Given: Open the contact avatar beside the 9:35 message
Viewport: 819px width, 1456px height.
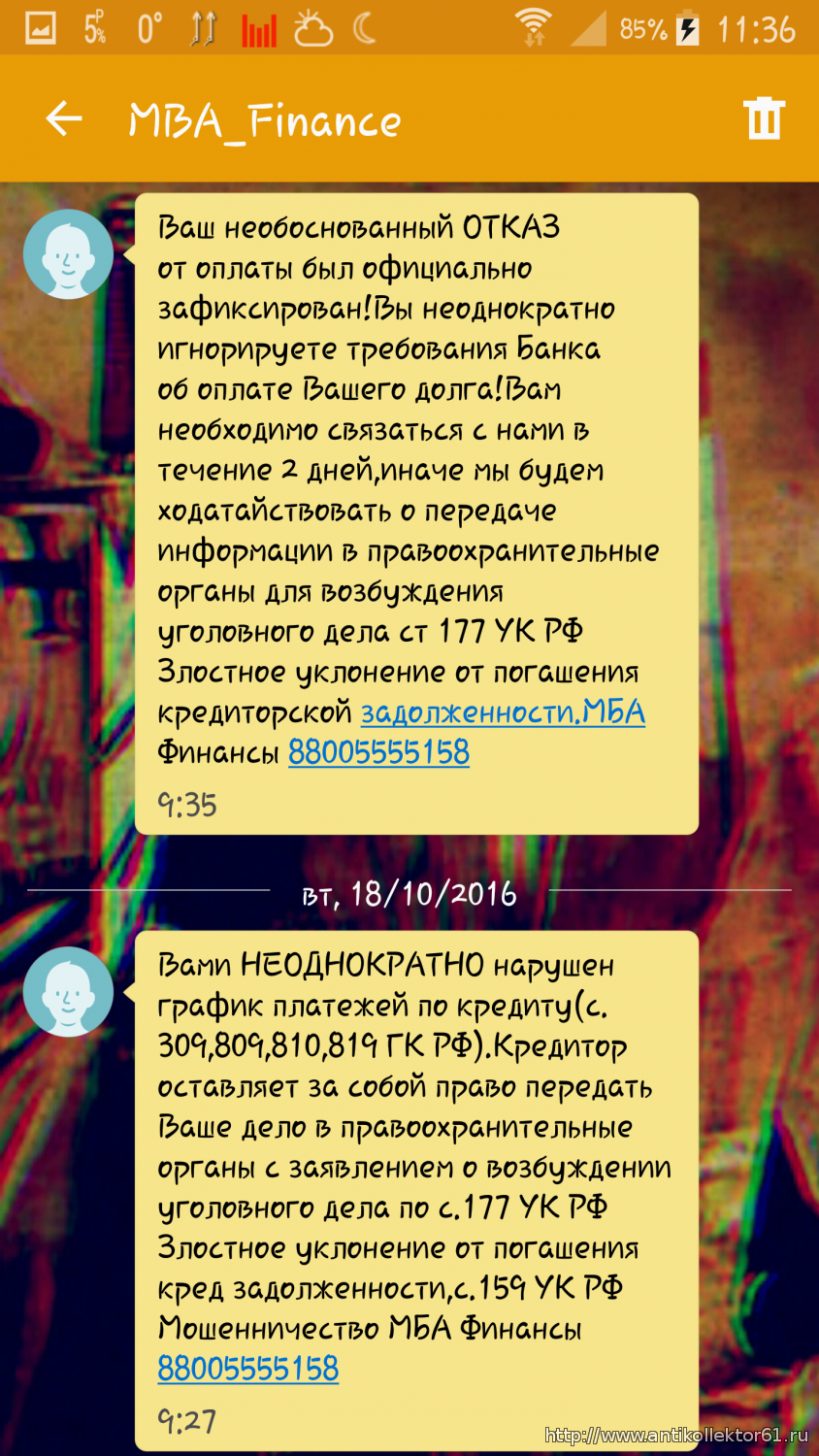Looking at the screenshot, I should pos(68,254).
